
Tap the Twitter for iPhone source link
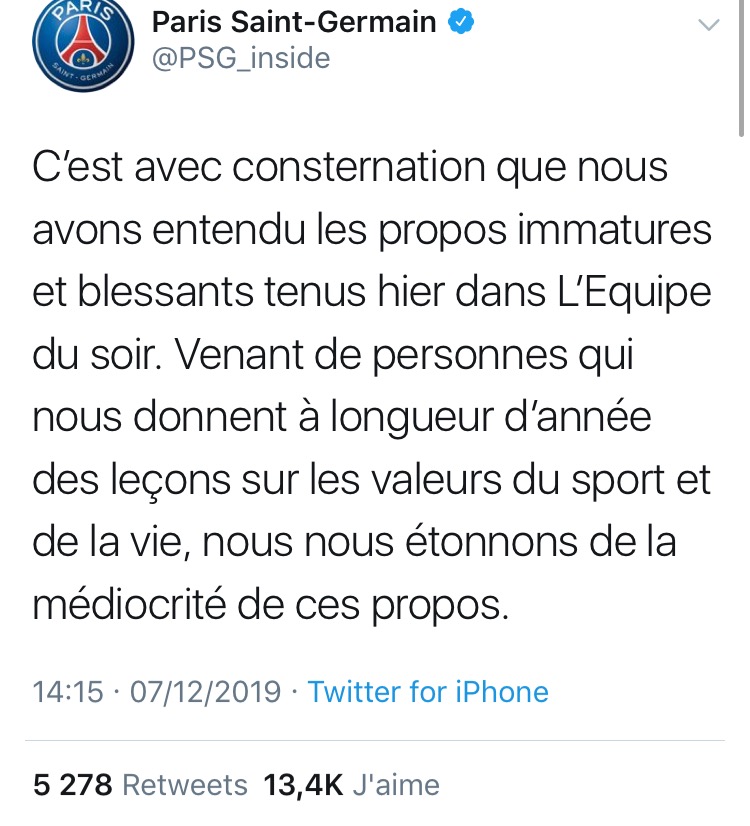point(428,692)
